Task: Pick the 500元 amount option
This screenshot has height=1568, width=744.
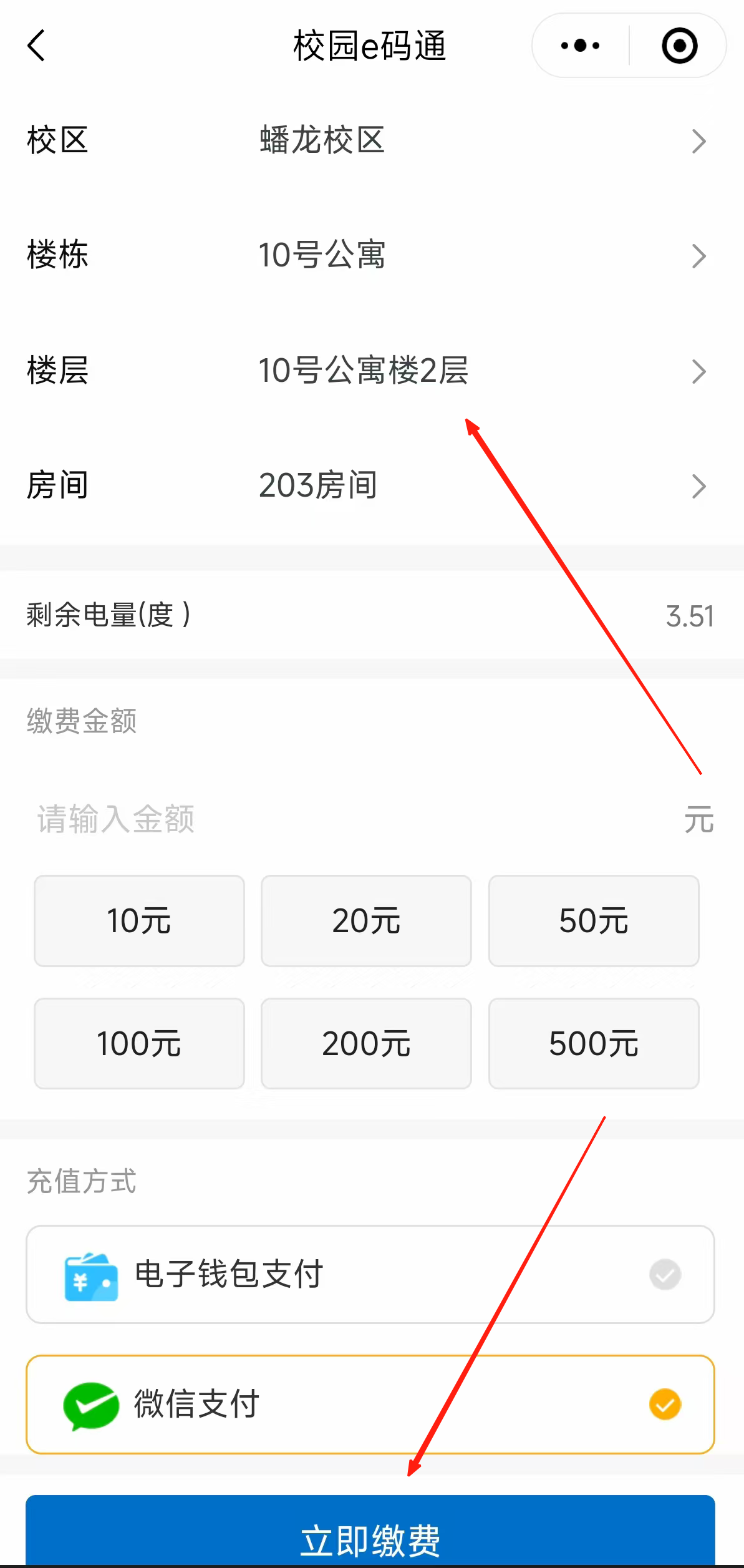Action: [x=594, y=1043]
